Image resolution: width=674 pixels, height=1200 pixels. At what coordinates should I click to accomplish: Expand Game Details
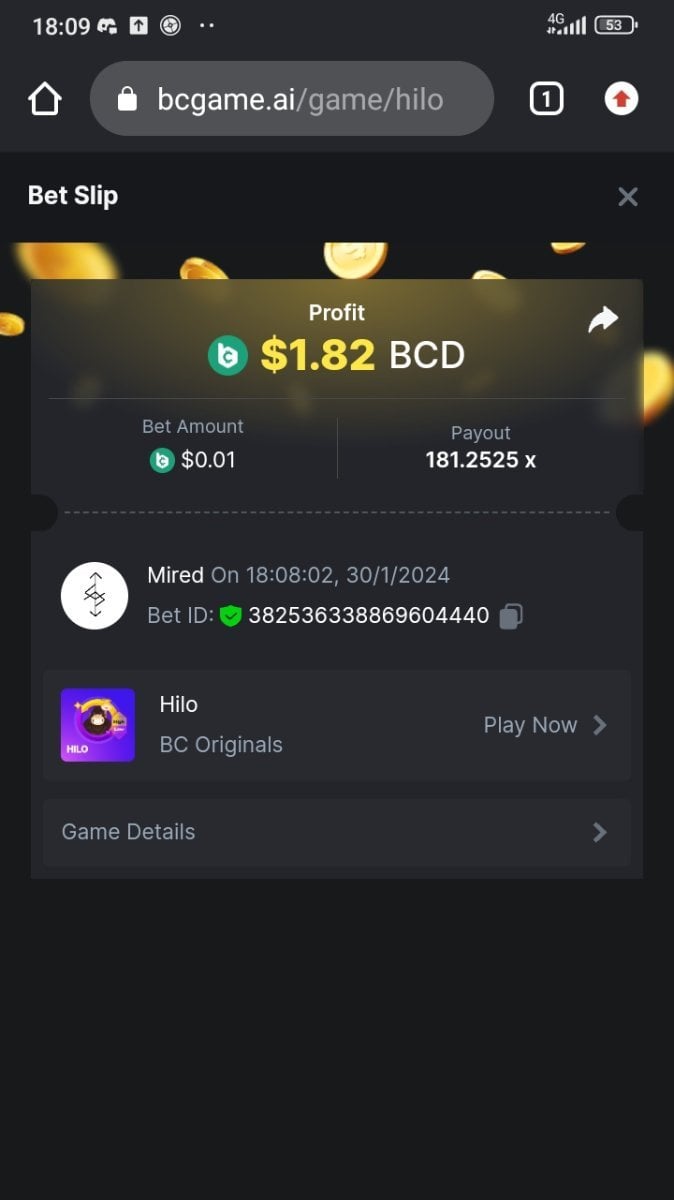click(x=336, y=832)
